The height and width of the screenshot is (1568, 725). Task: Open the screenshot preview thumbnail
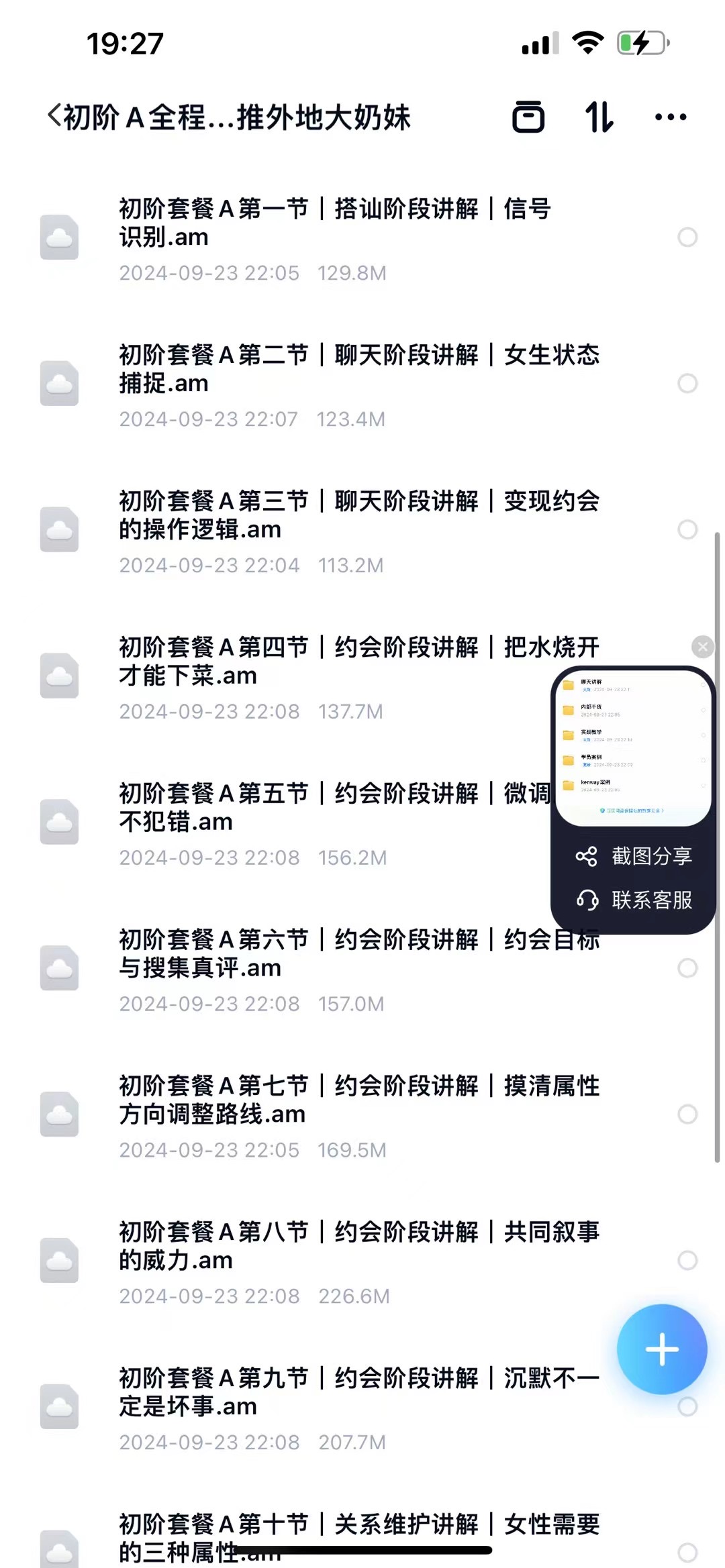coord(633,746)
